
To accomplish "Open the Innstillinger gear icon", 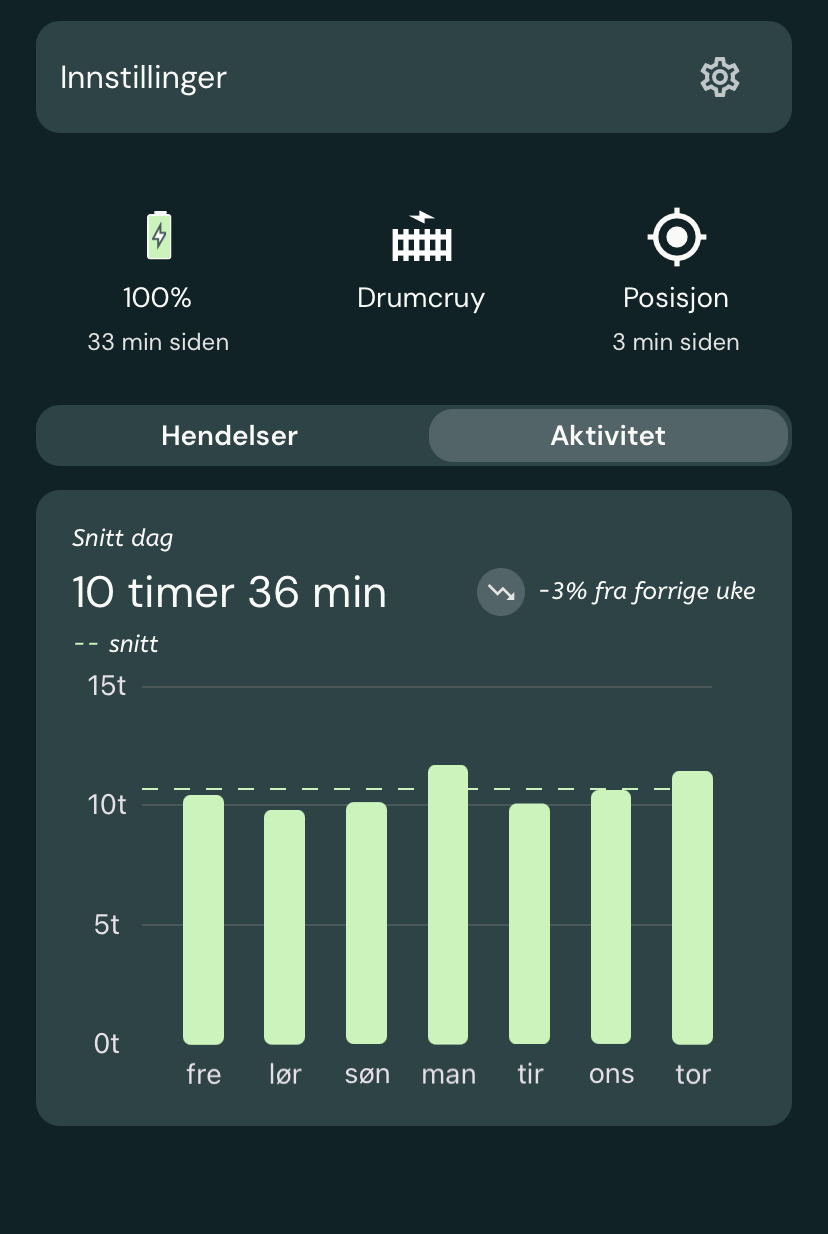I will click(x=719, y=77).
